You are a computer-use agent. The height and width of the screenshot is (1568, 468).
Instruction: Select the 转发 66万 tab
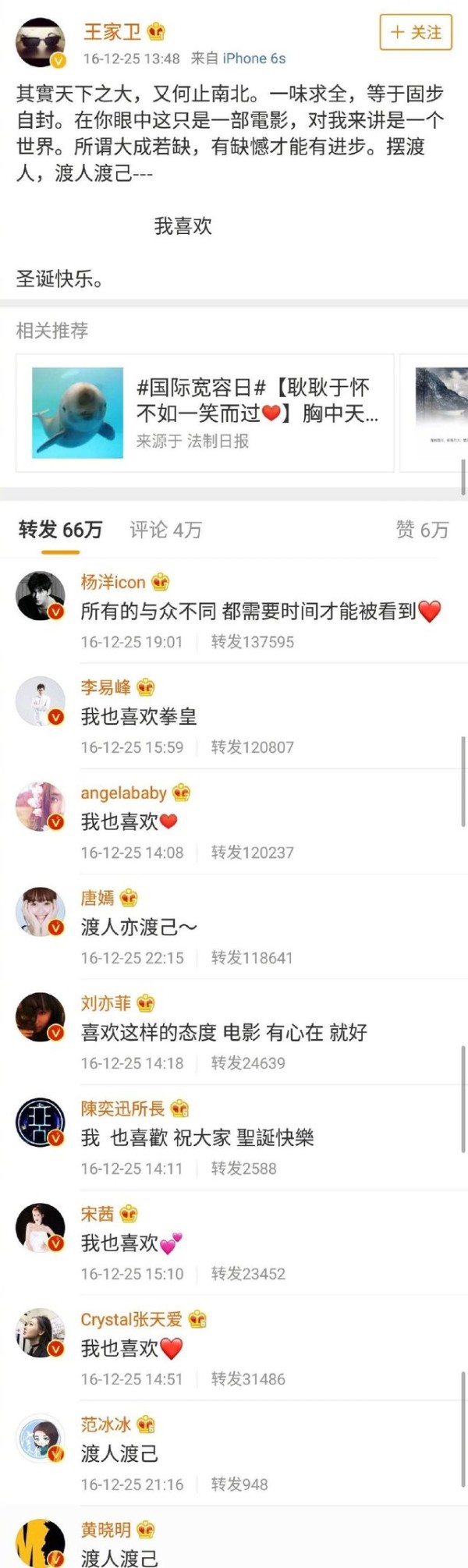tap(60, 530)
